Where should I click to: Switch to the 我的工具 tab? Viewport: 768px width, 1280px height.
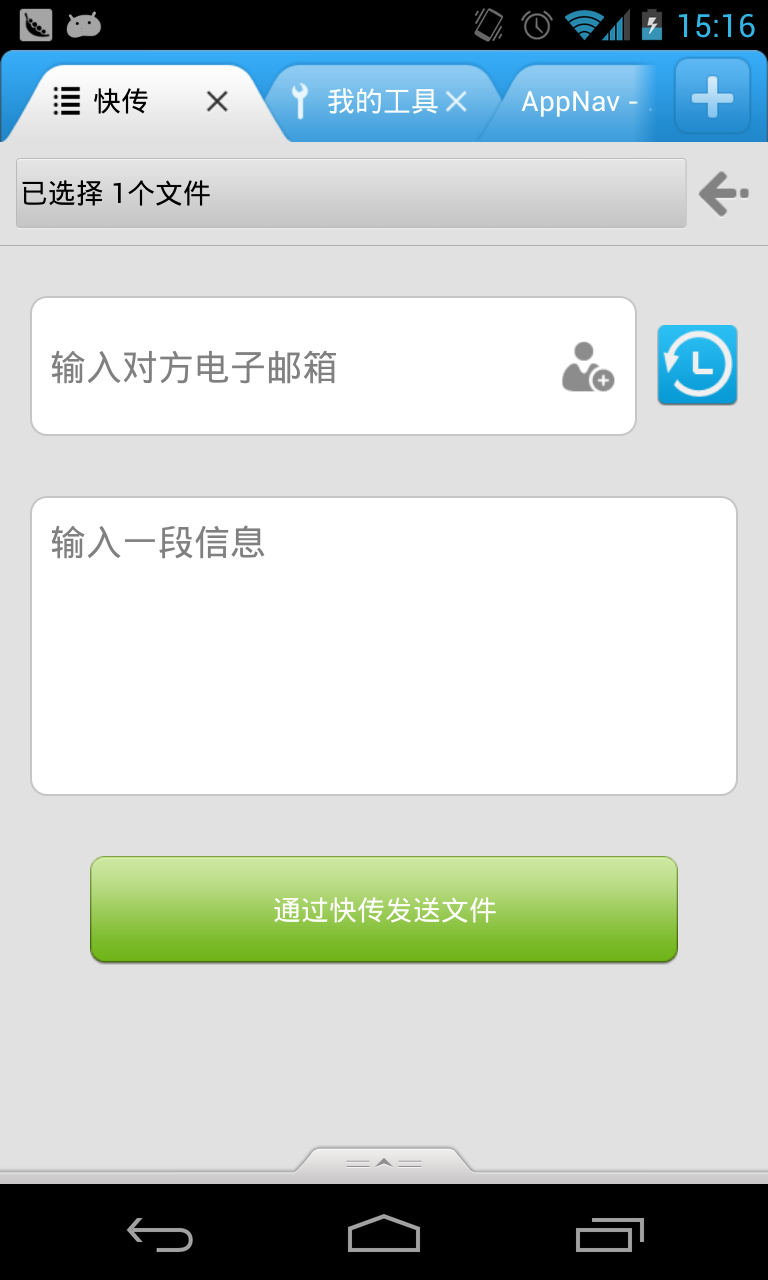370,101
